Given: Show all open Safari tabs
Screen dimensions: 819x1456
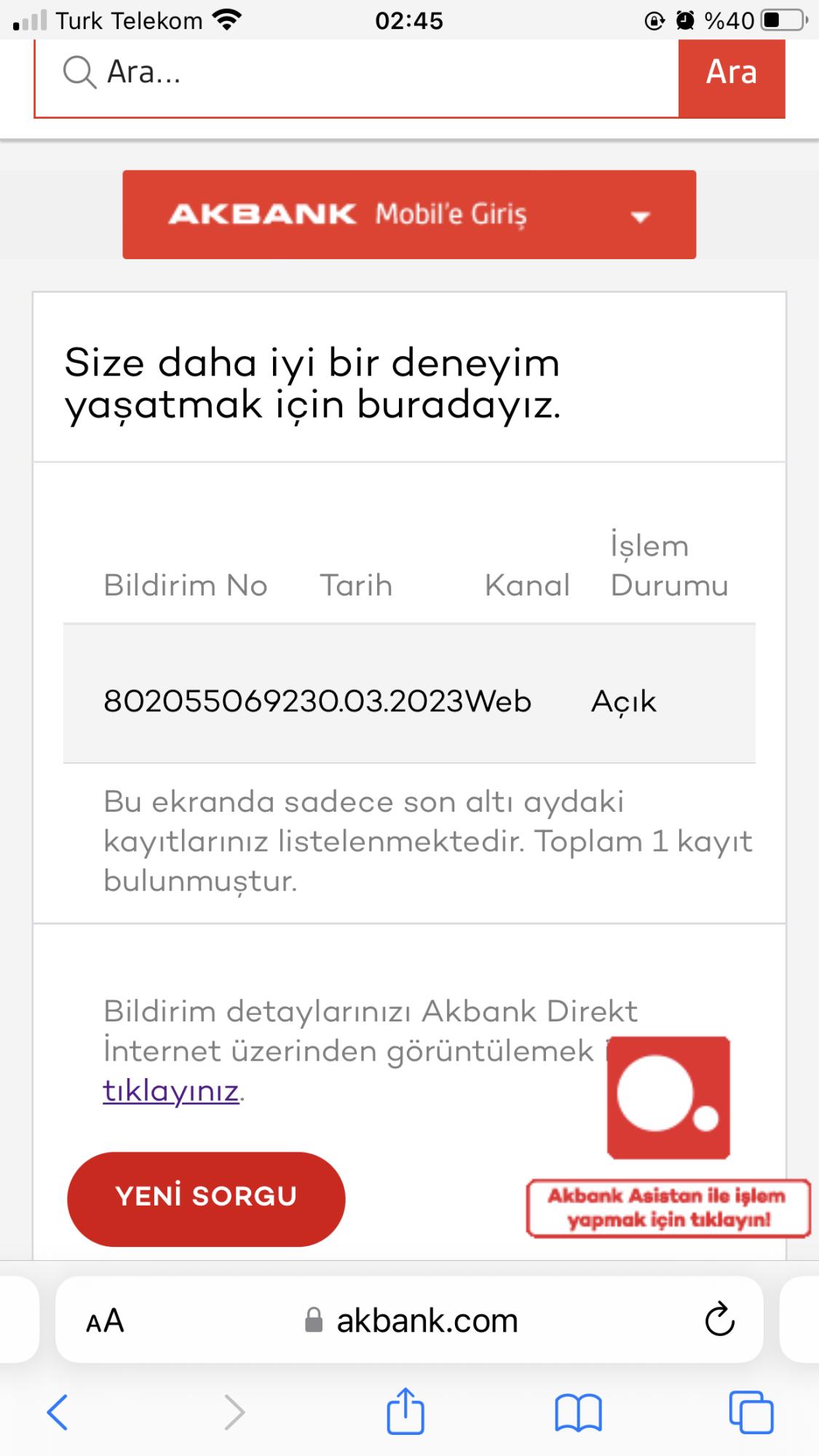Looking at the screenshot, I should click(751, 1412).
